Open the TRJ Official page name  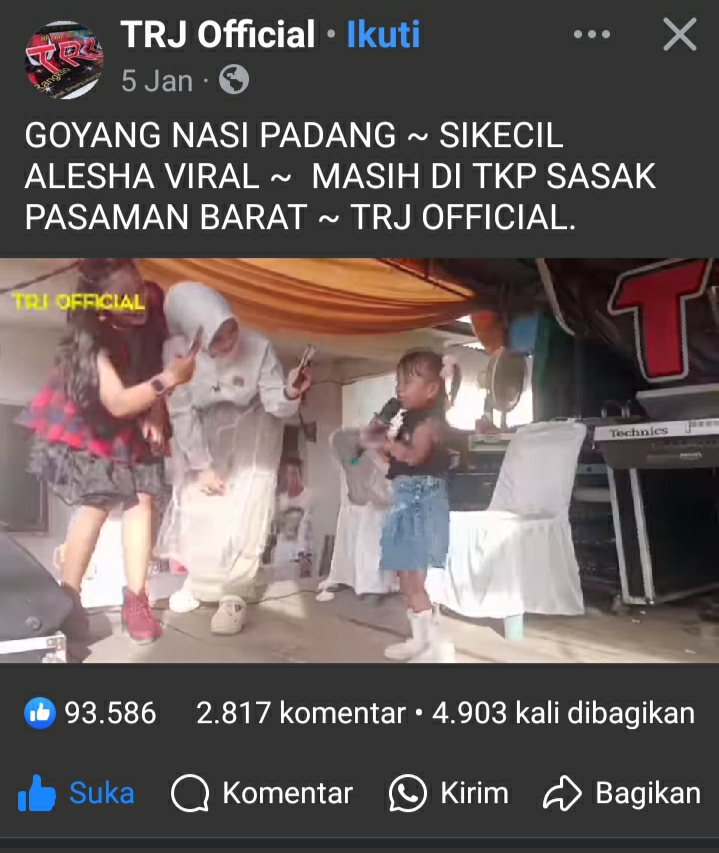coord(218,36)
